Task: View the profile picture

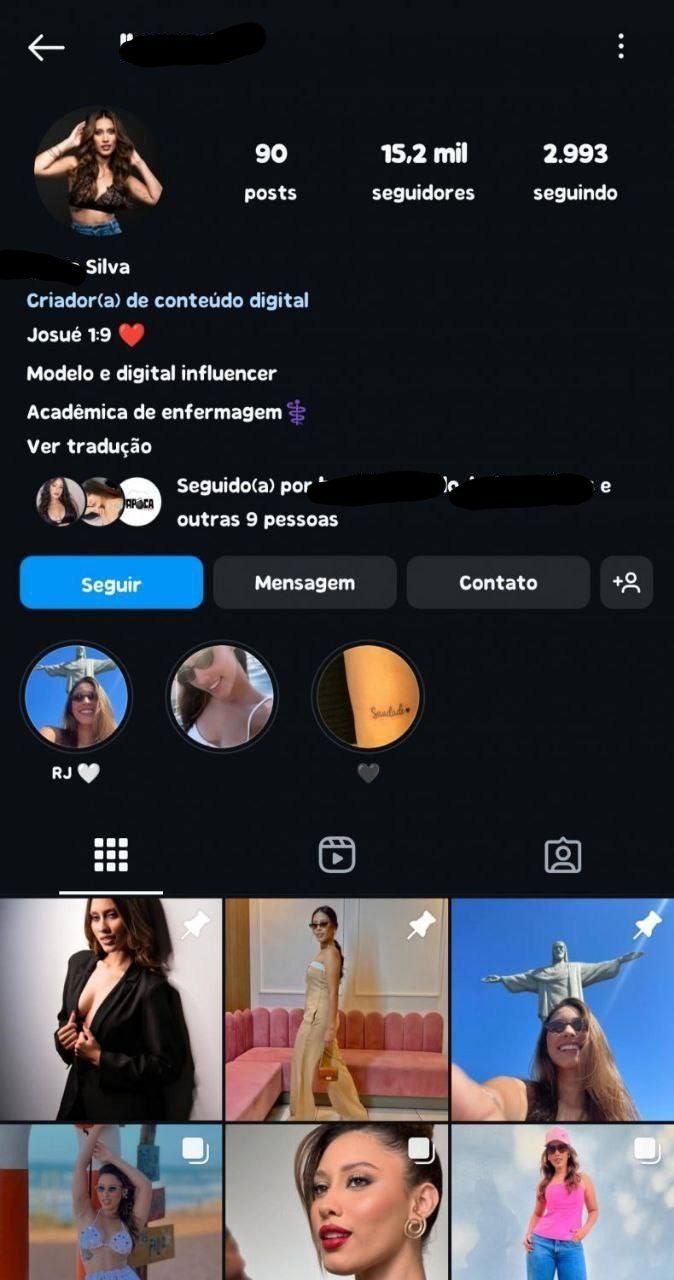Action: click(x=97, y=171)
